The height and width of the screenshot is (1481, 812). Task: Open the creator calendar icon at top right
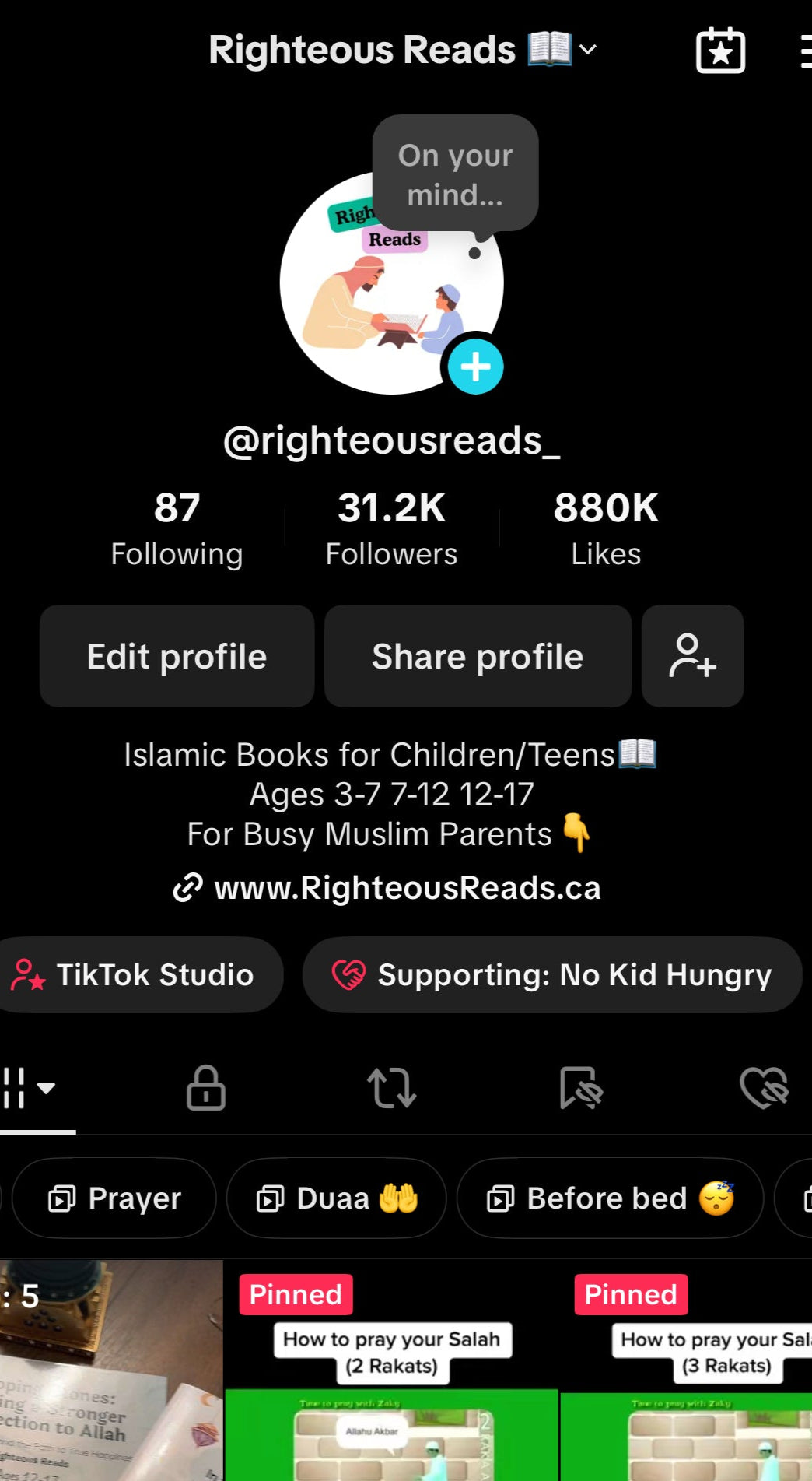click(719, 49)
